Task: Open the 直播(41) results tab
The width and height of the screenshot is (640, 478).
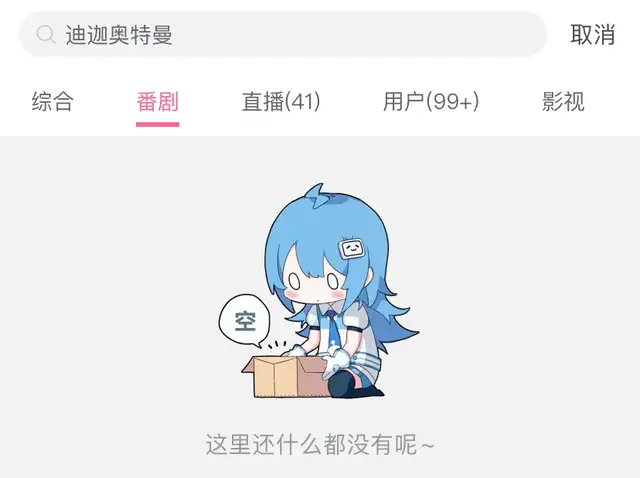Action: coord(281,102)
